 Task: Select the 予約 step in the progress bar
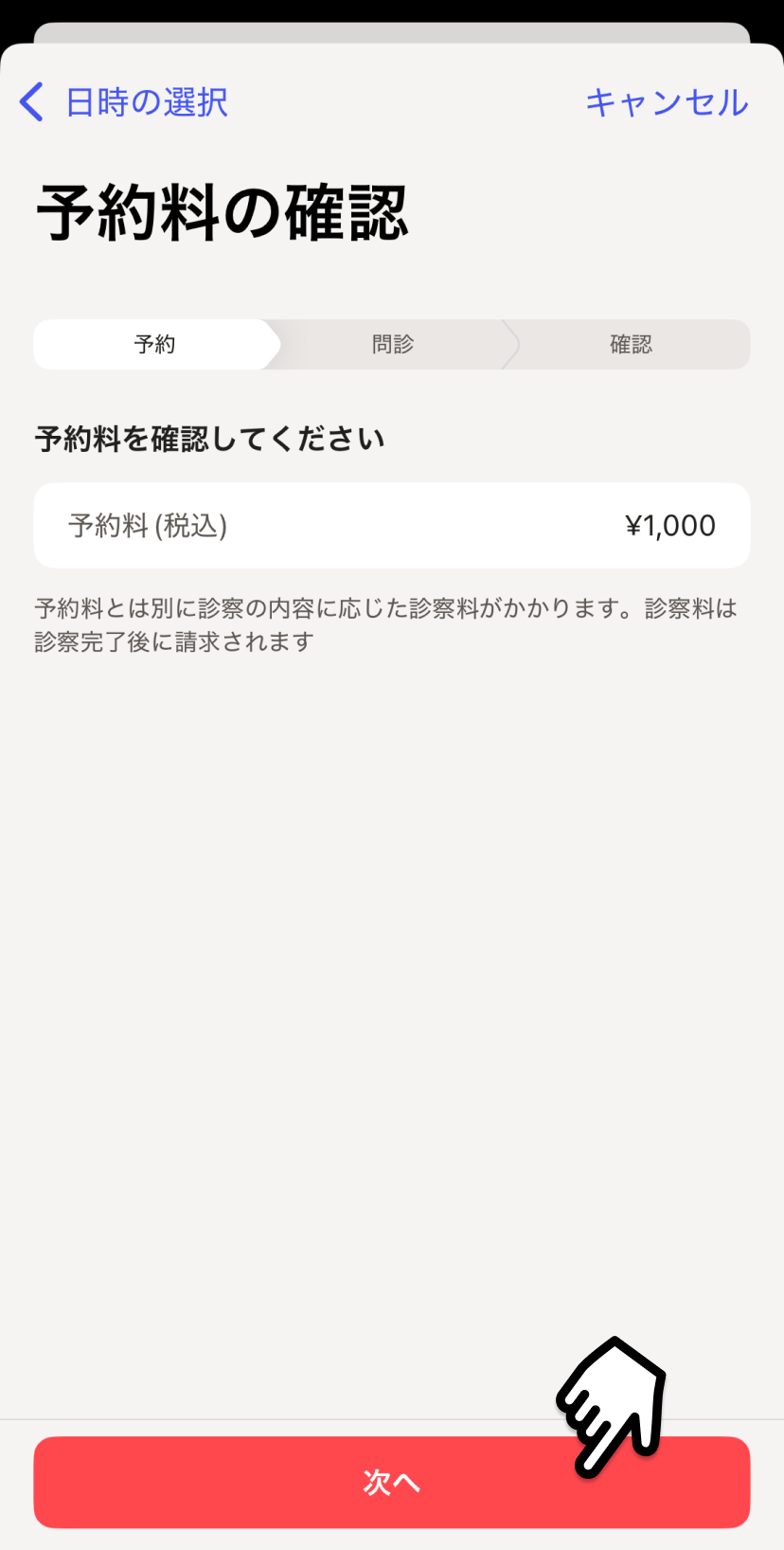point(154,344)
